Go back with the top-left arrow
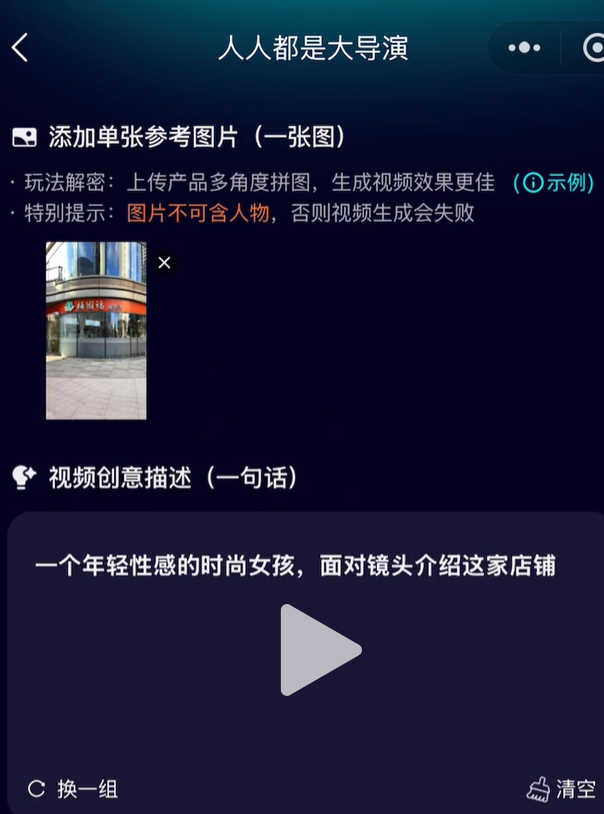604x814 pixels. click(x=20, y=48)
